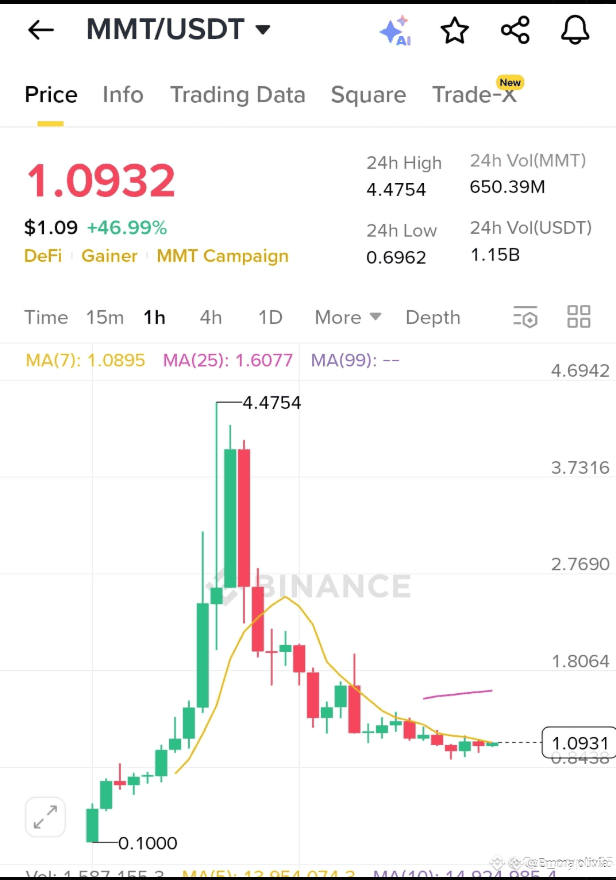Share this trading pair
Image resolution: width=616 pixels, height=880 pixels.
click(515, 31)
